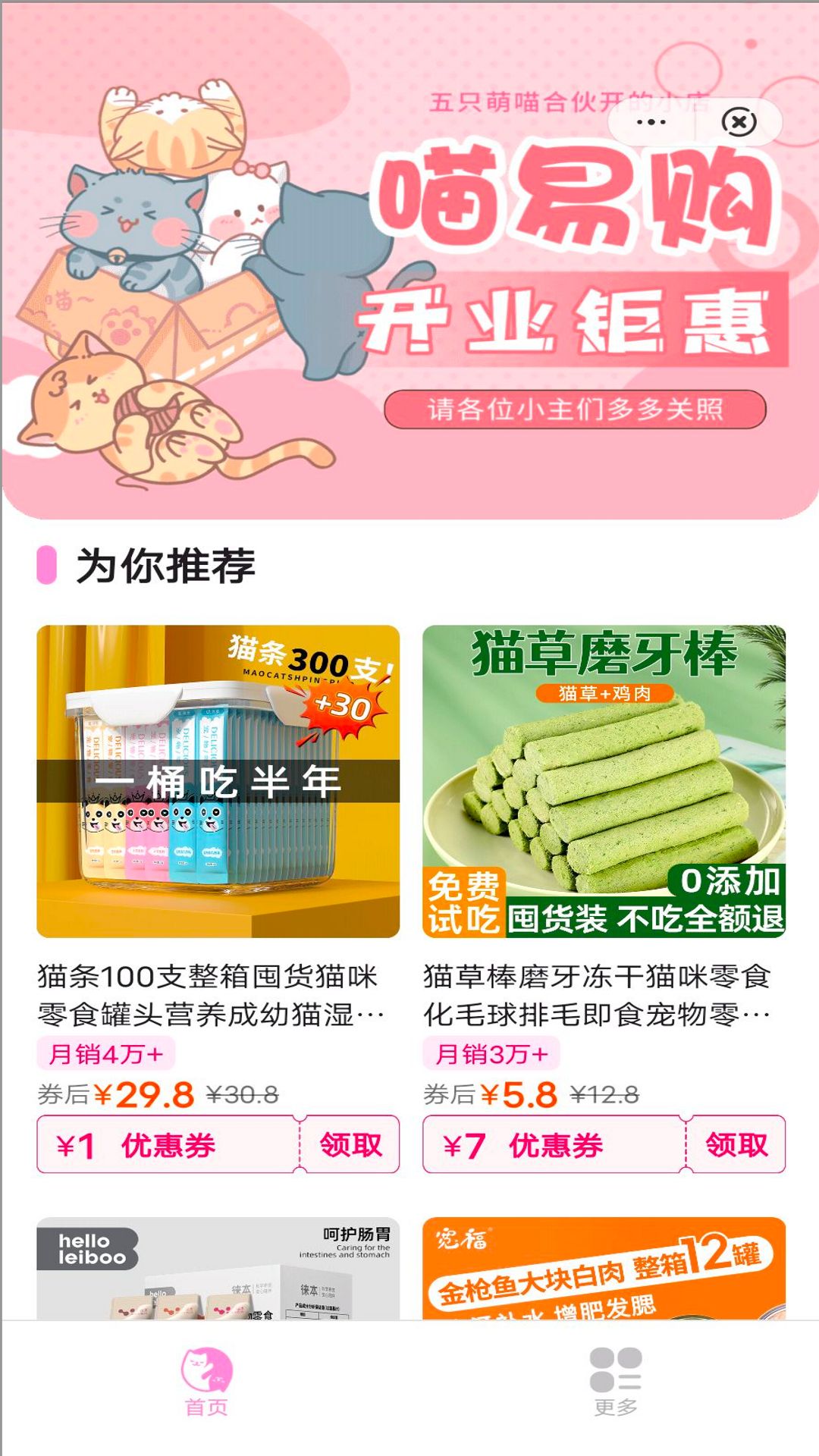
Task: Open the mini program overflow menu
Action: [651, 122]
